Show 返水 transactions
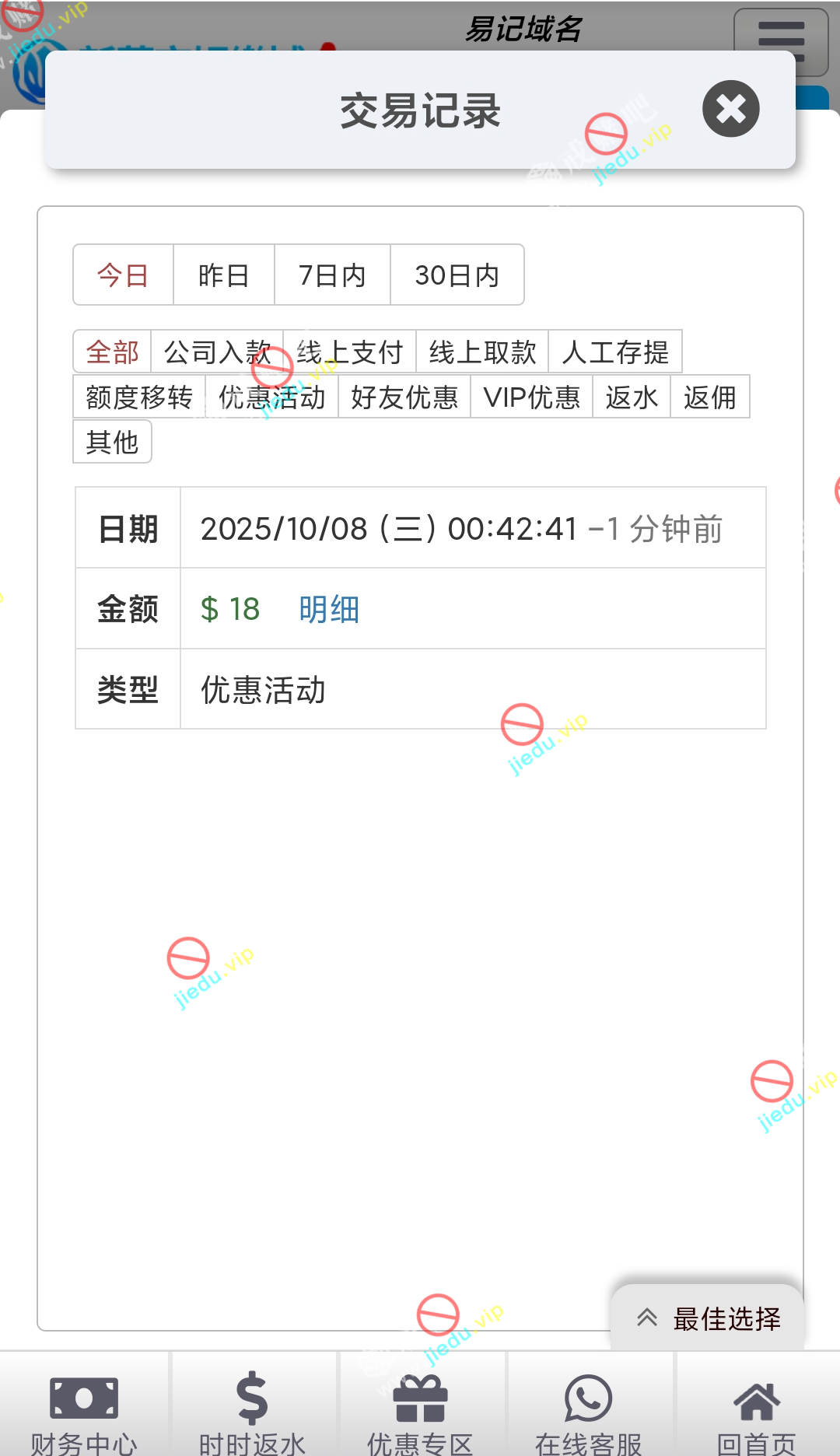The height and width of the screenshot is (1456, 840). 631,397
